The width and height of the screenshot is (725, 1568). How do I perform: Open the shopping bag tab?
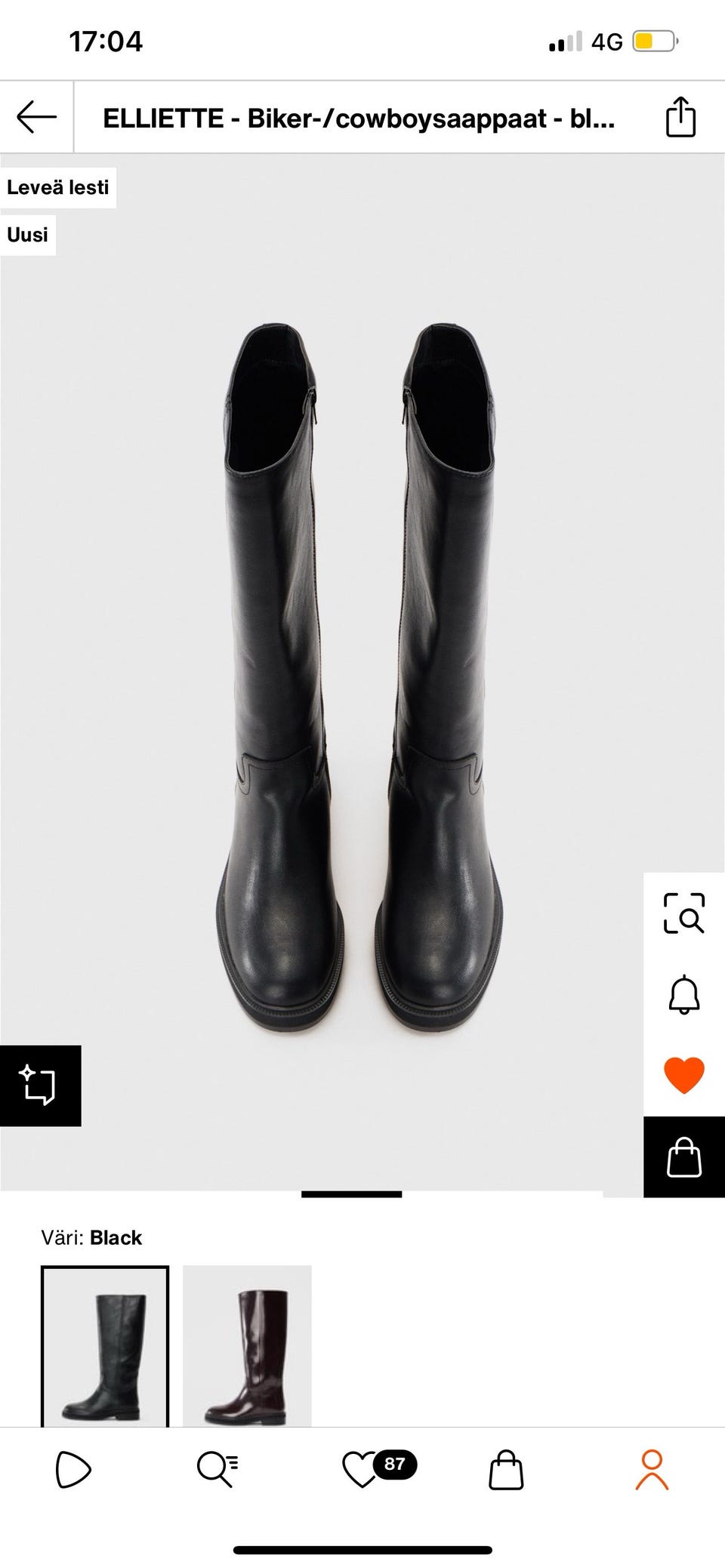506,1469
